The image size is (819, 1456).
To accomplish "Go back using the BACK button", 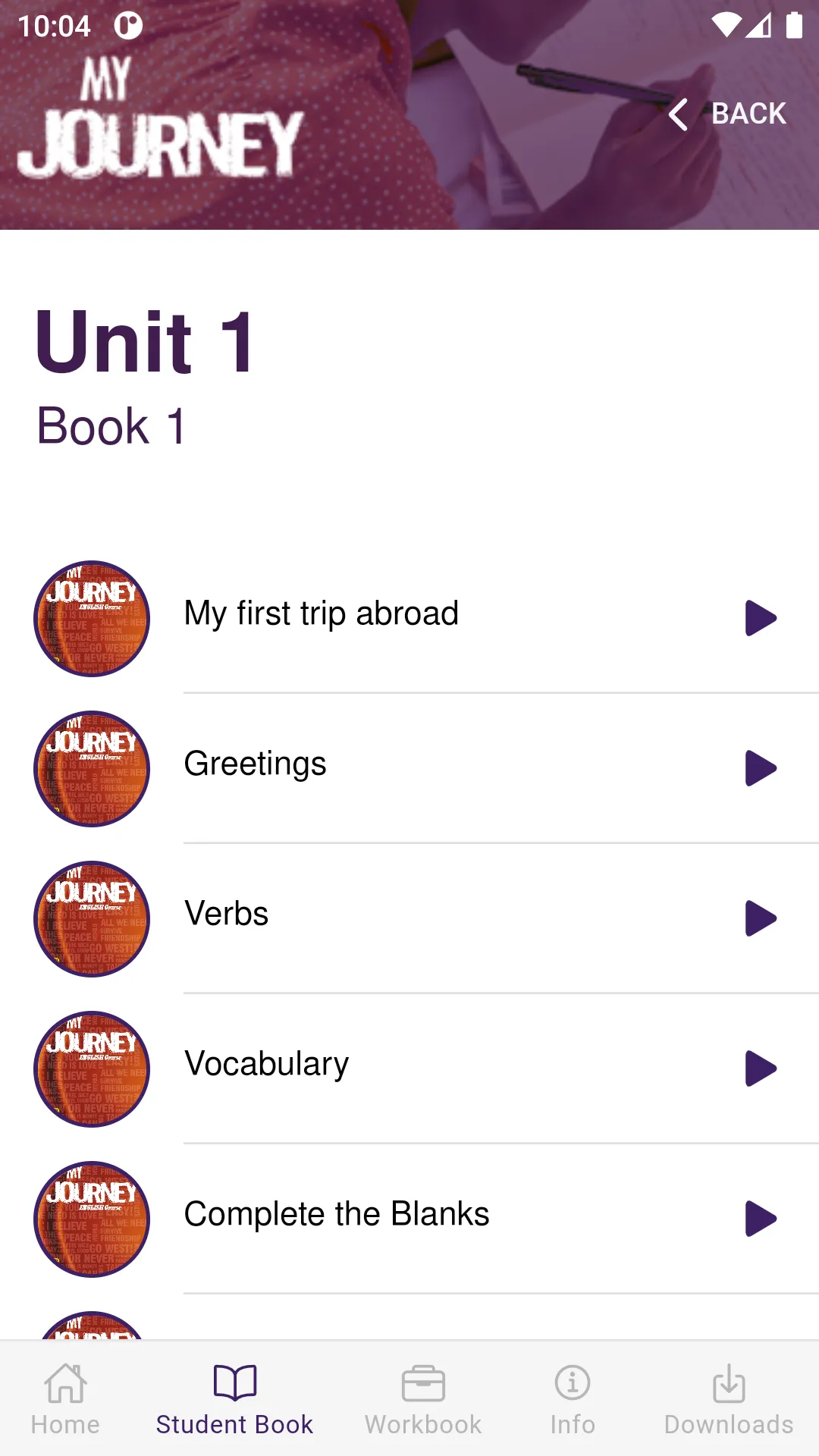I will coord(728,114).
